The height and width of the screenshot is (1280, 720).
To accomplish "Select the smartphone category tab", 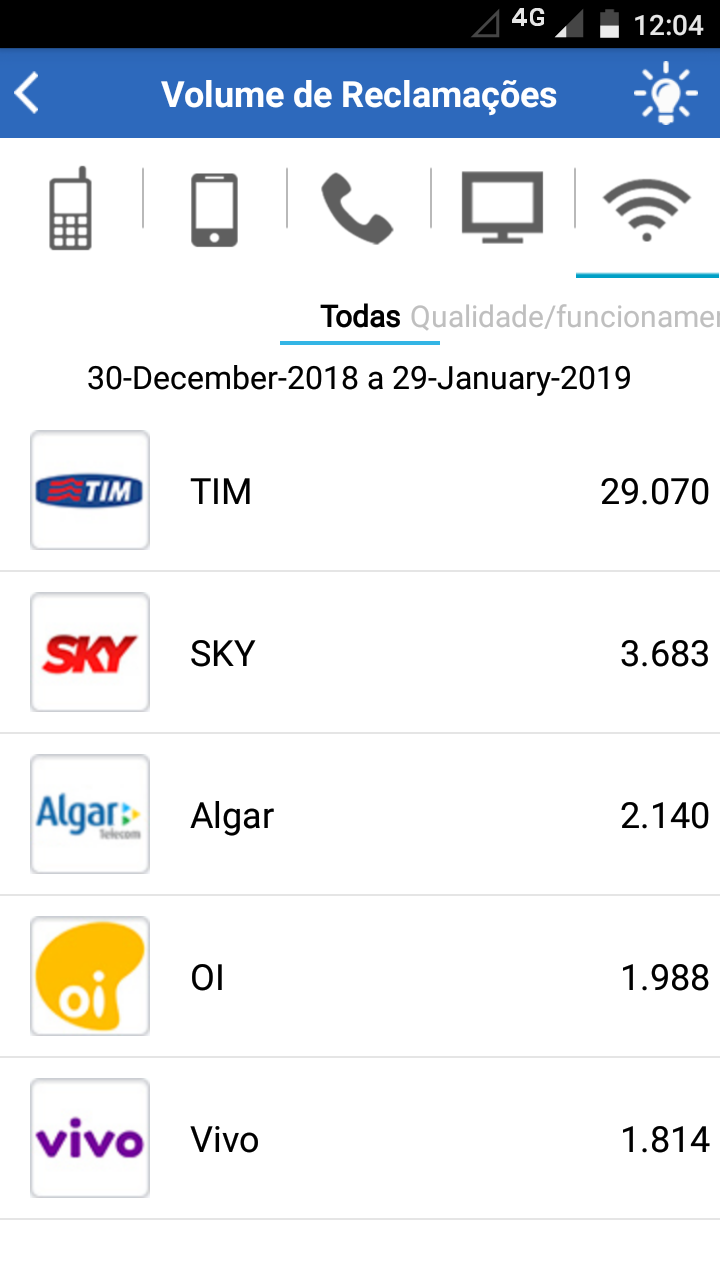I will [x=215, y=209].
